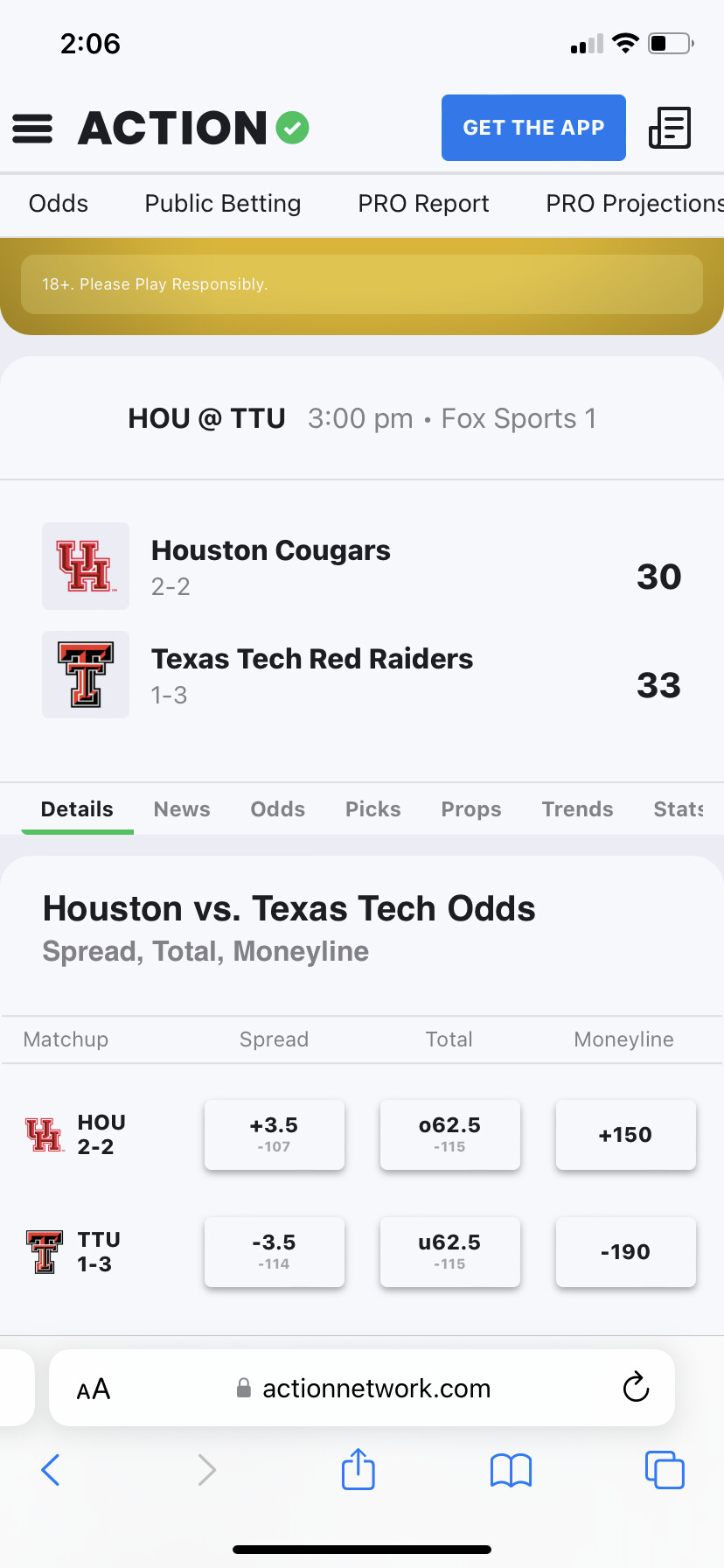The width and height of the screenshot is (724, 1568).
Task: Select the over 62.5 total
Action: point(450,1135)
